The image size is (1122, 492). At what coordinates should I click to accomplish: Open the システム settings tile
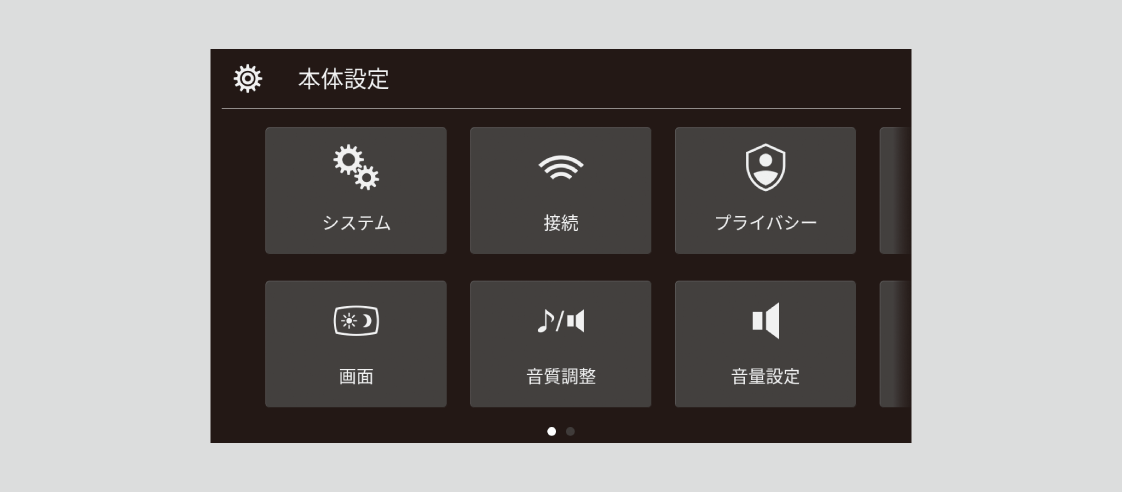[355, 190]
